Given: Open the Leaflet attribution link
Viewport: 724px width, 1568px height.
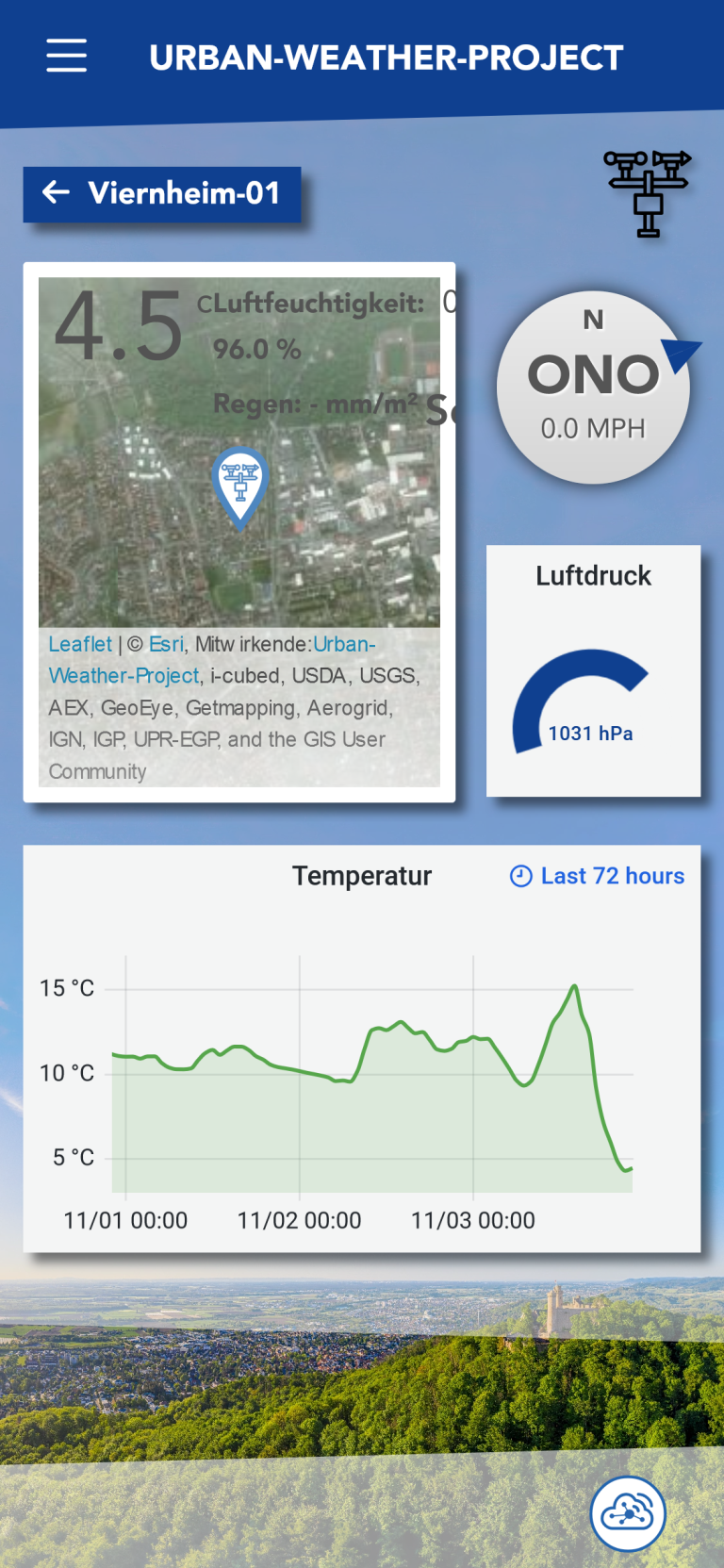Looking at the screenshot, I should pos(80,645).
